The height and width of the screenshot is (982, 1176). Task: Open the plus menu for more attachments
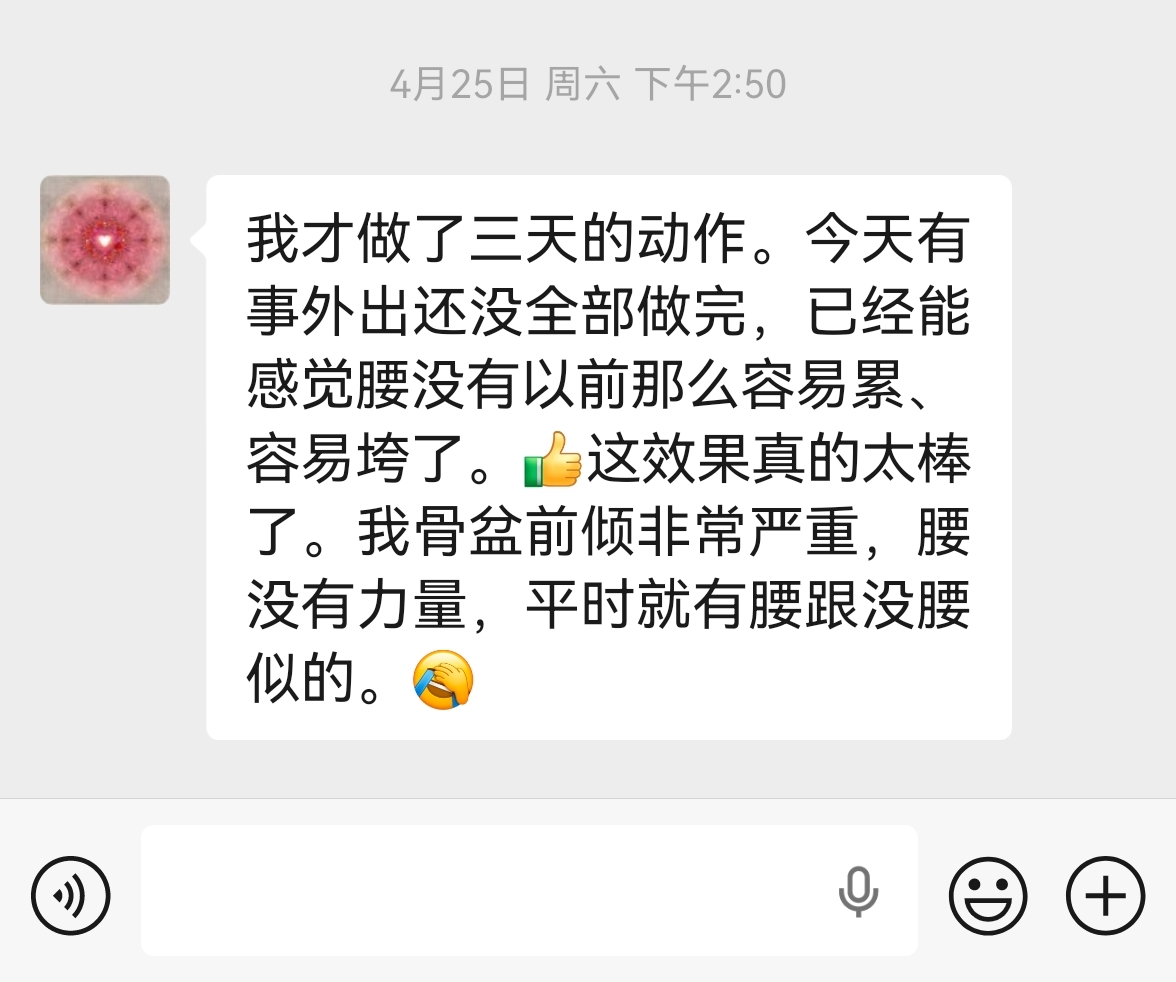1105,895
